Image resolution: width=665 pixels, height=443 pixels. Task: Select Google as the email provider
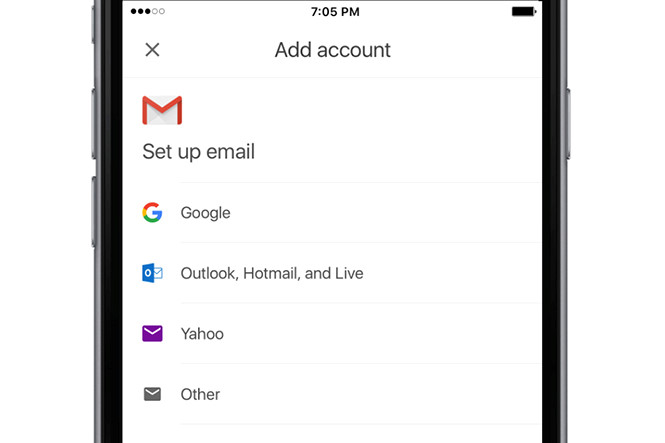tap(205, 213)
